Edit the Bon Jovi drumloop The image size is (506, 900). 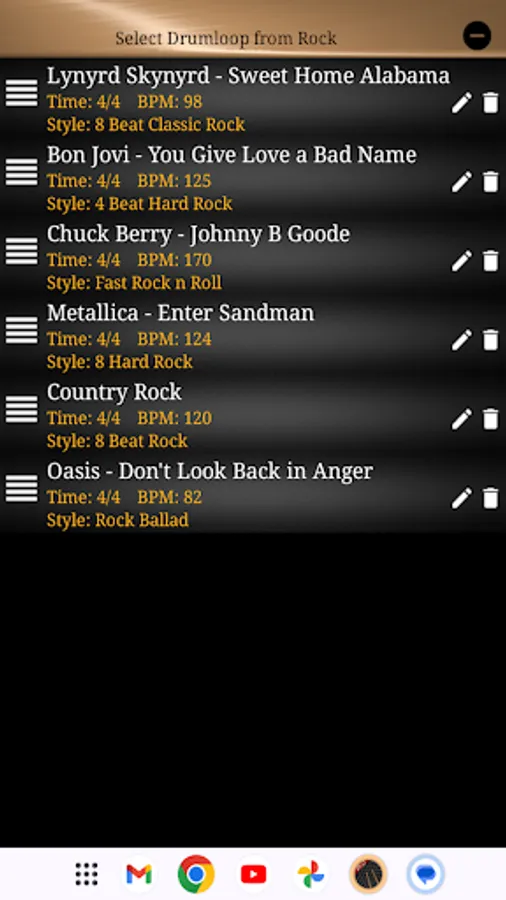point(461,182)
